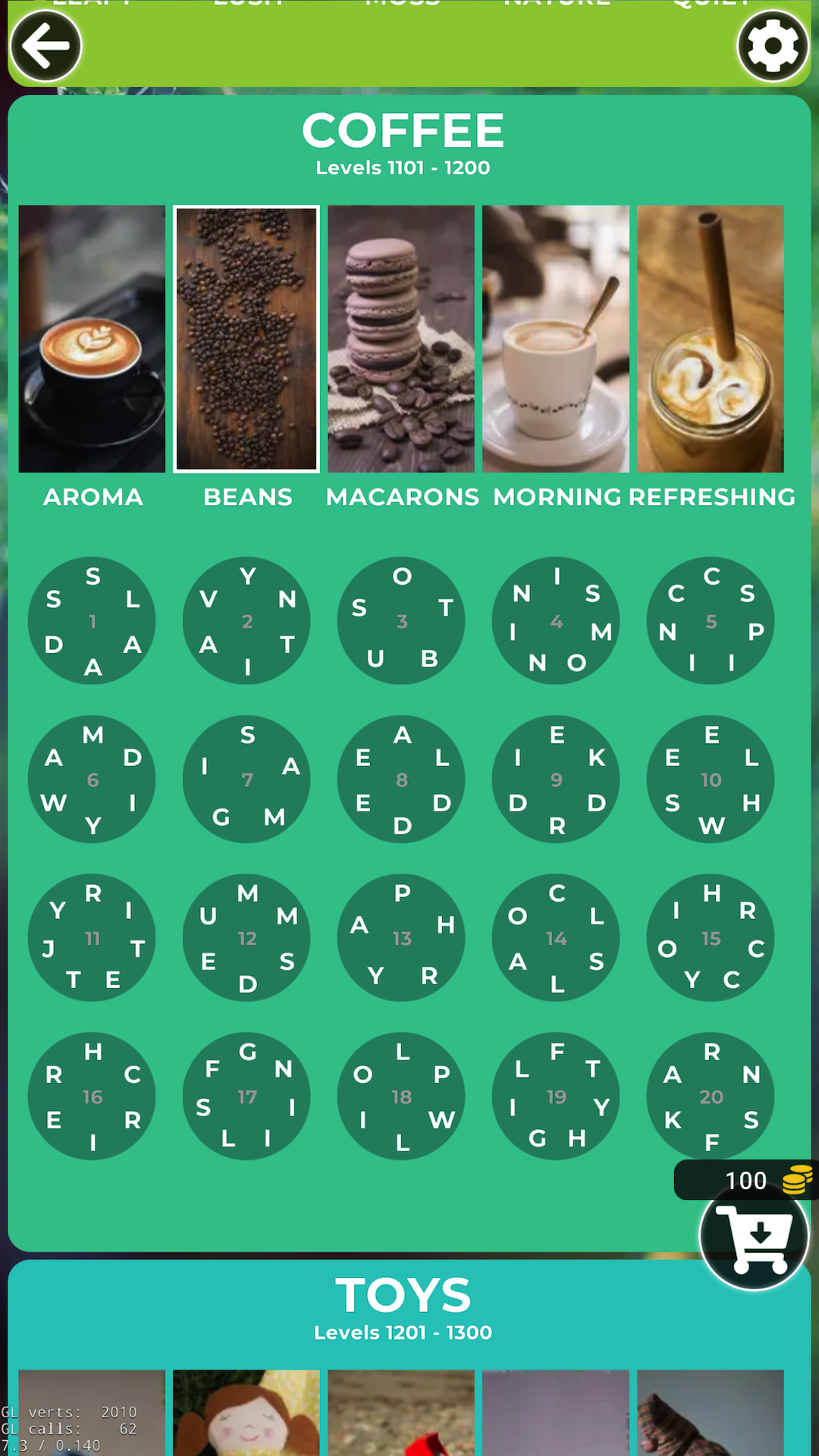819x1456 pixels.
Task: Select the AROMA coffee picture
Action: pyautogui.click(x=92, y=339)
